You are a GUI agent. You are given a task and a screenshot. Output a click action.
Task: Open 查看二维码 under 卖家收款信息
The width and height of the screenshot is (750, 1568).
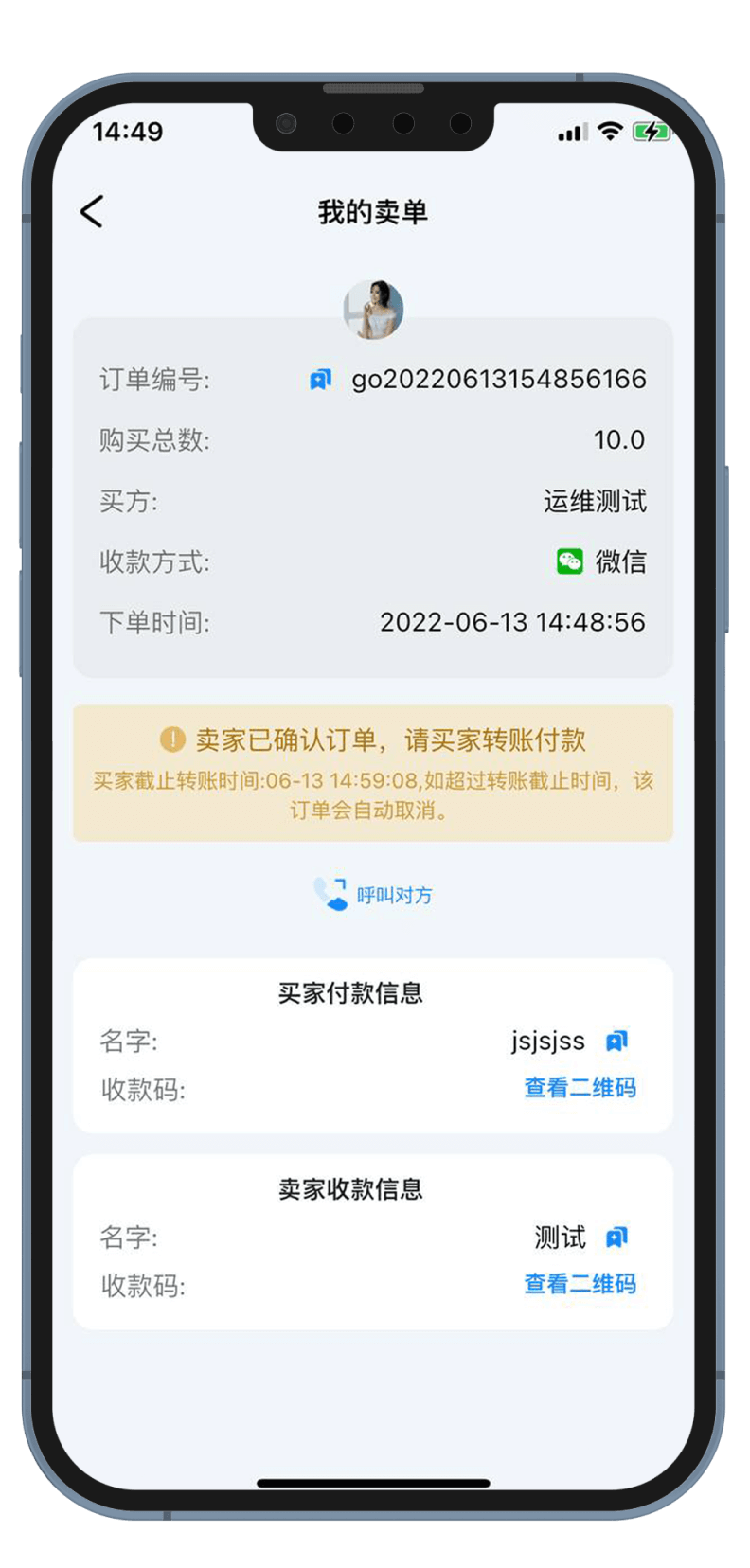coord(580,1284)
